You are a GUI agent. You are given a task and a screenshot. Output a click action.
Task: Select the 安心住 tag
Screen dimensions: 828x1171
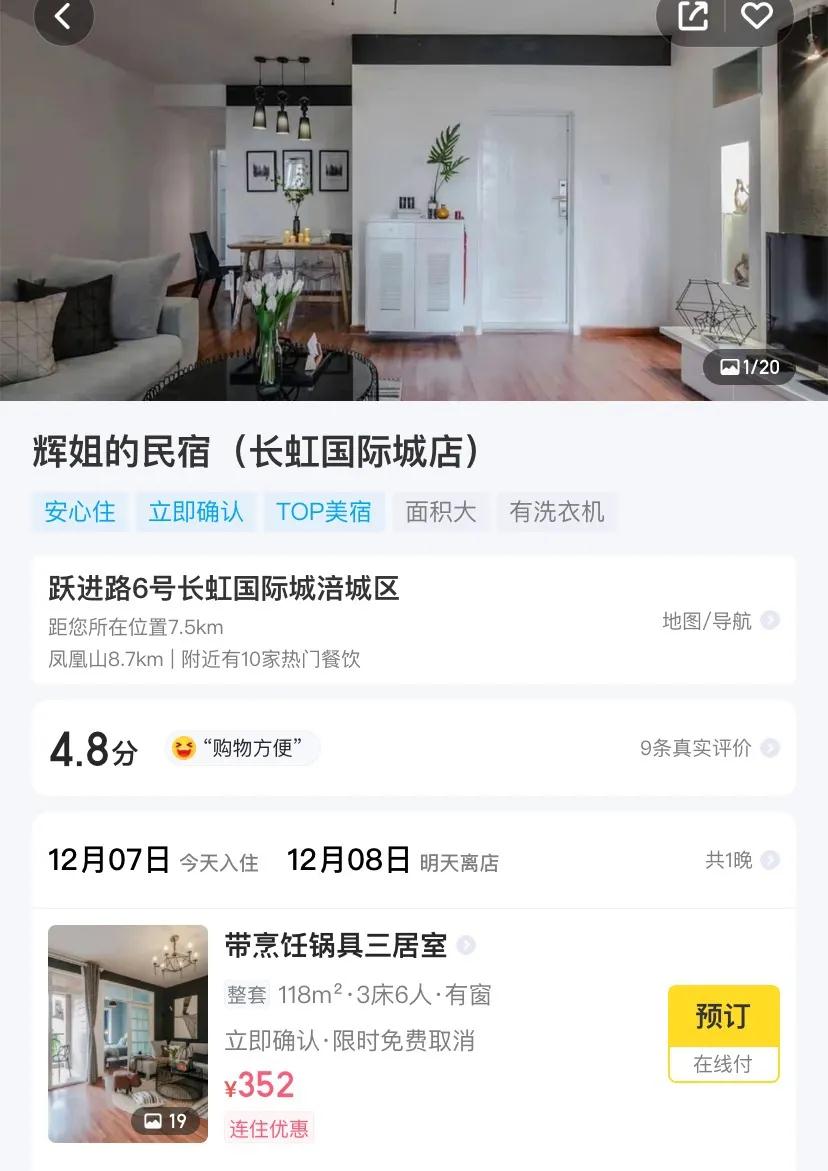pos(80,512)
